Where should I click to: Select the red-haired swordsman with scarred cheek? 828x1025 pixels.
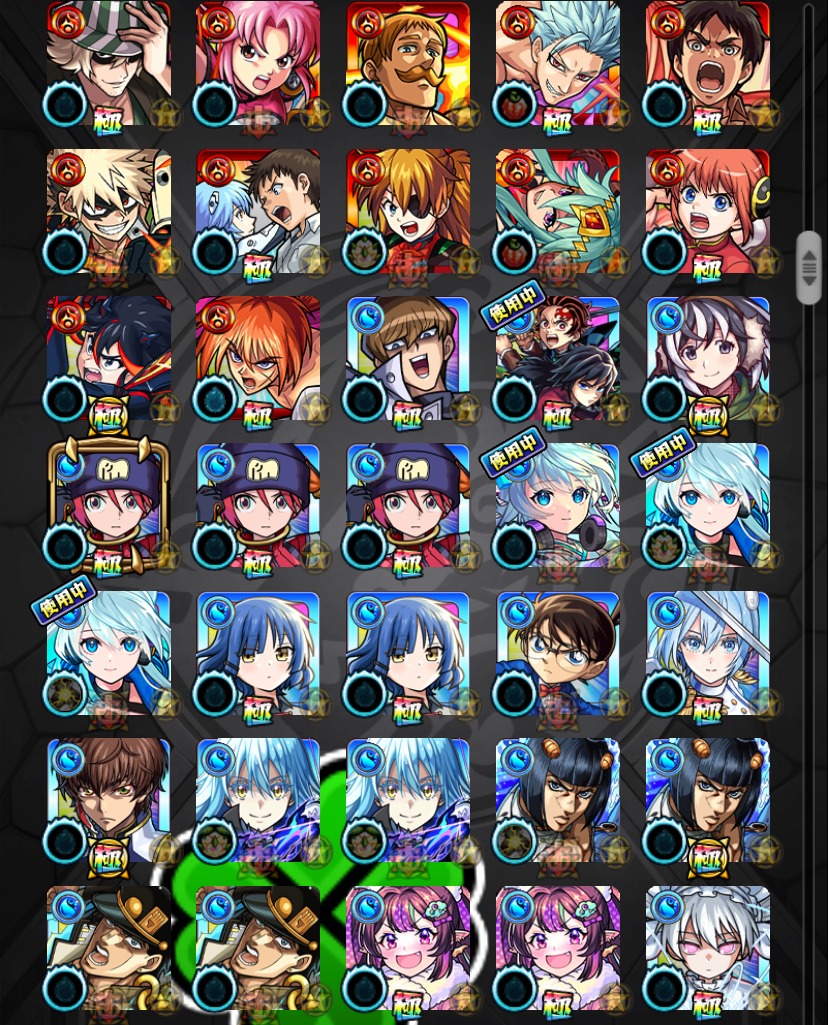[258, 358]
